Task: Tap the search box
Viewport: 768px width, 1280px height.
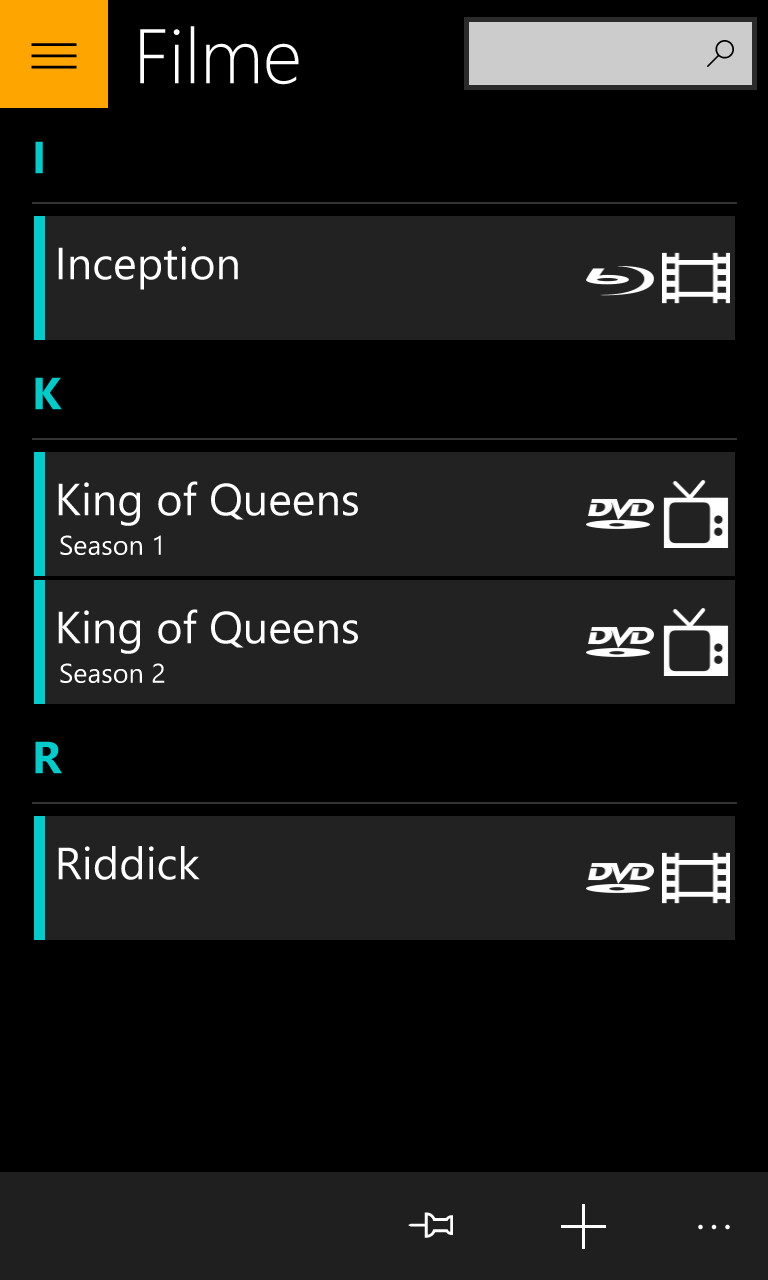Action: point(610,53)
